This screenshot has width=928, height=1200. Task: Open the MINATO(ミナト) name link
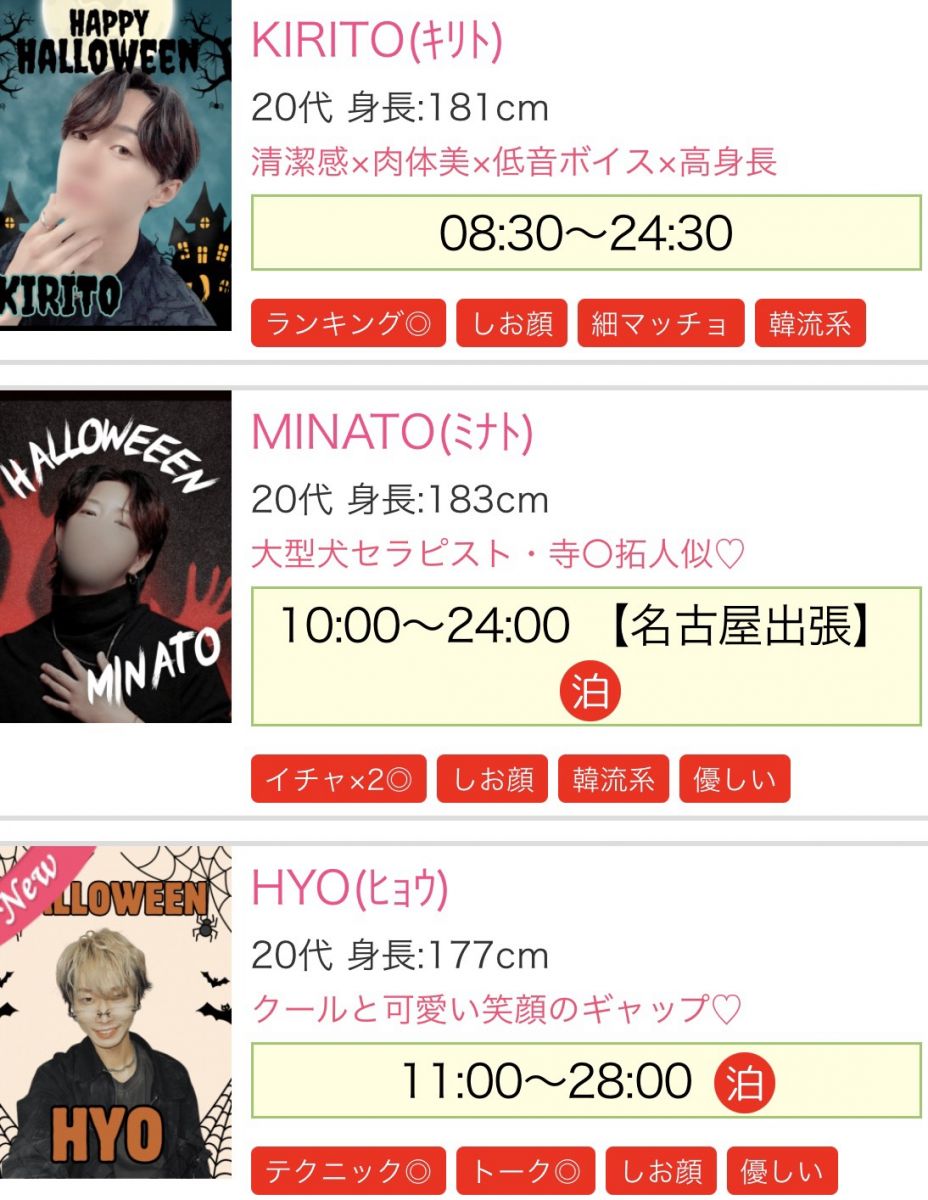click(x=392, y=432)
